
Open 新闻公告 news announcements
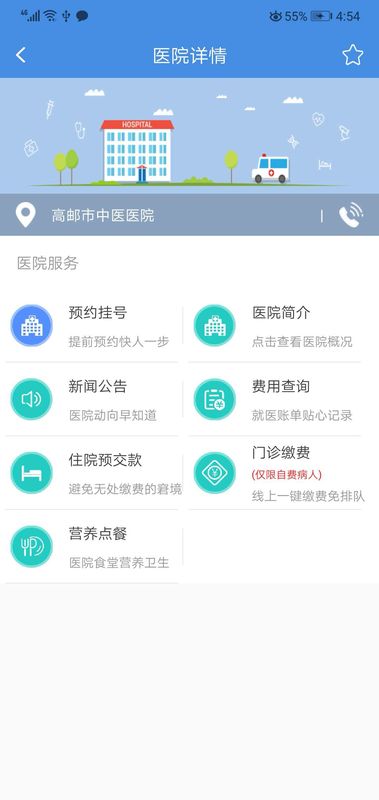[x=92, y=399]
